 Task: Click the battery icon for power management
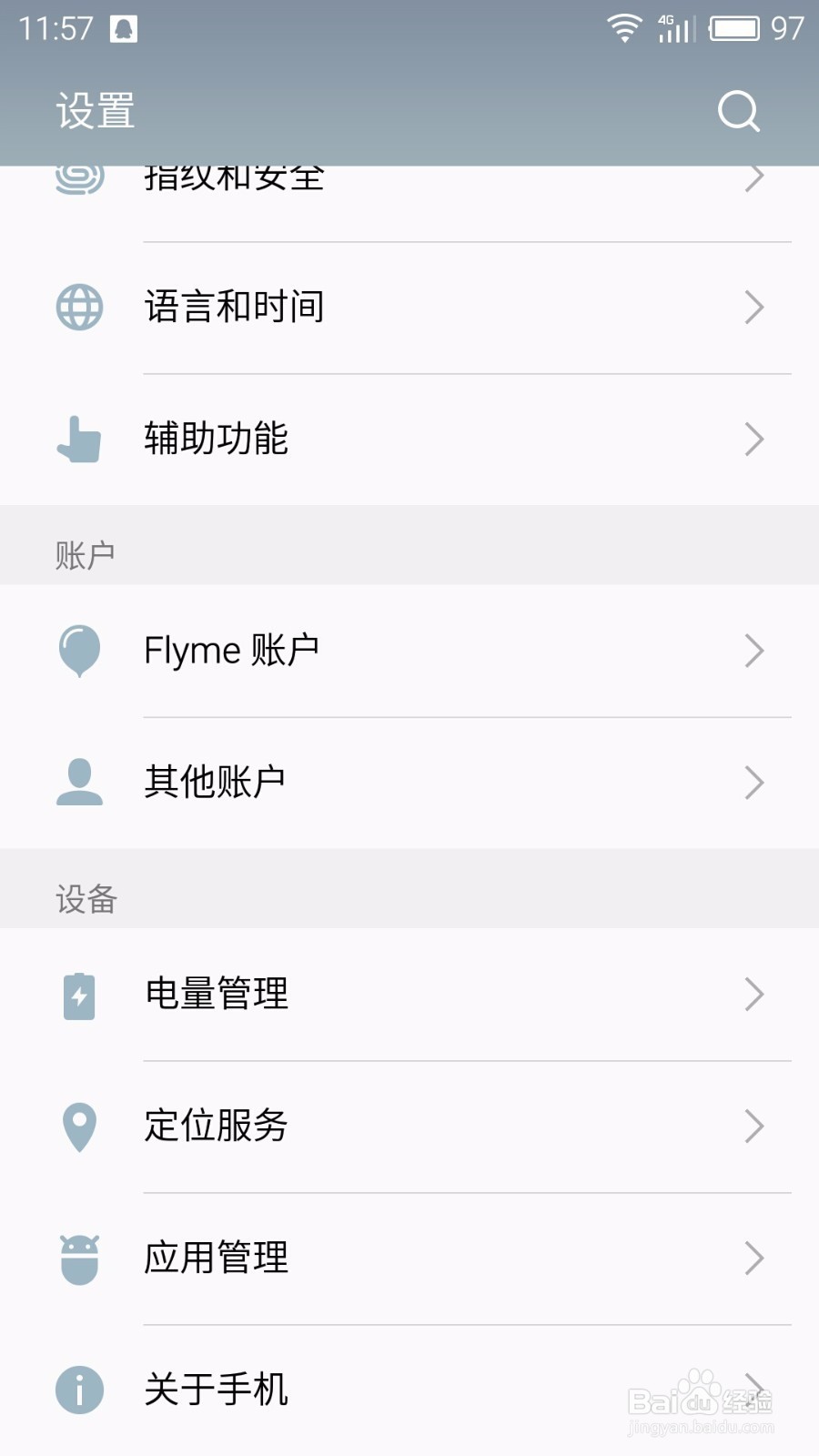point(79,995)
